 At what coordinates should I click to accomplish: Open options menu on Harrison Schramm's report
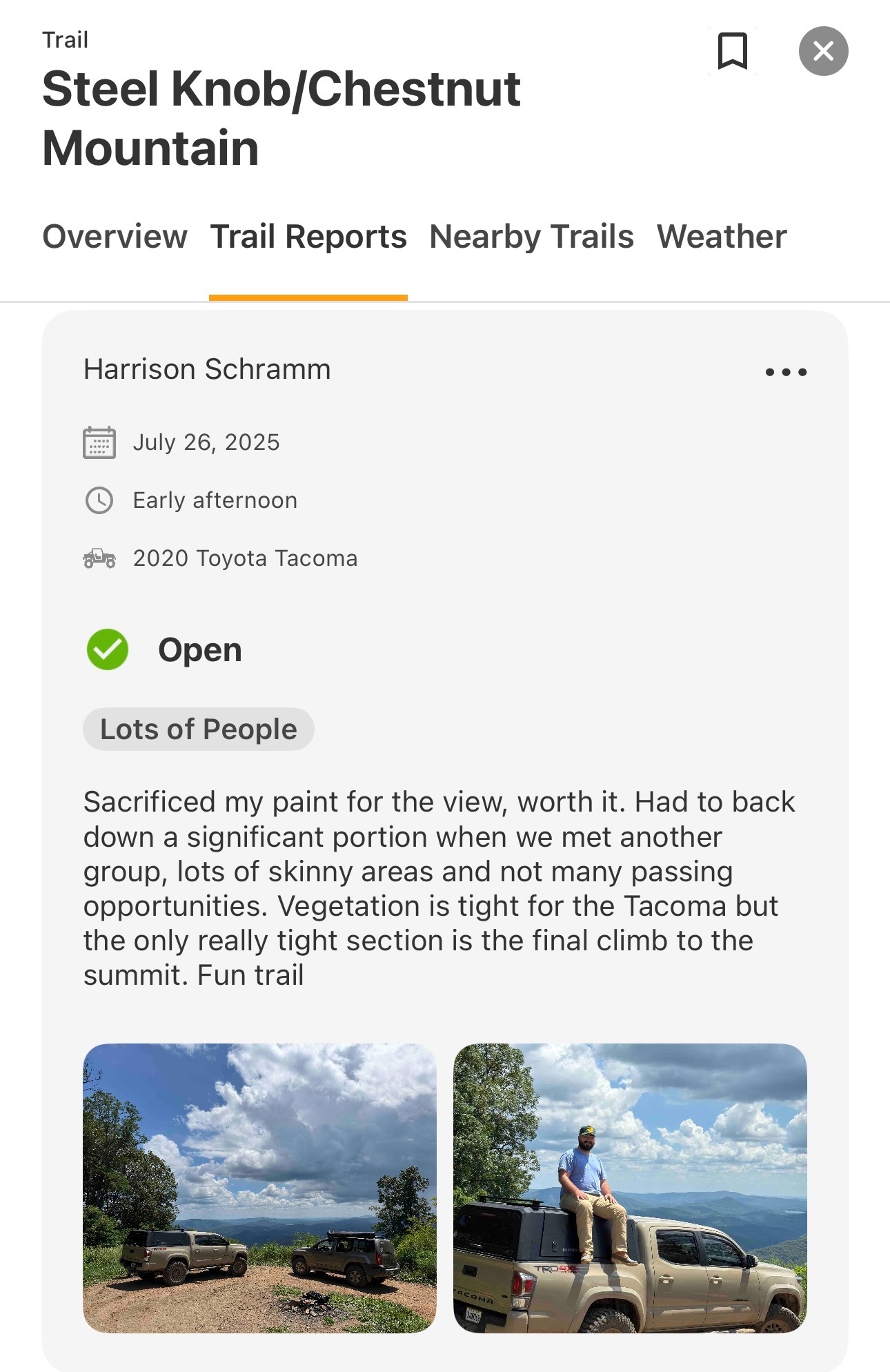coord(786,372)
